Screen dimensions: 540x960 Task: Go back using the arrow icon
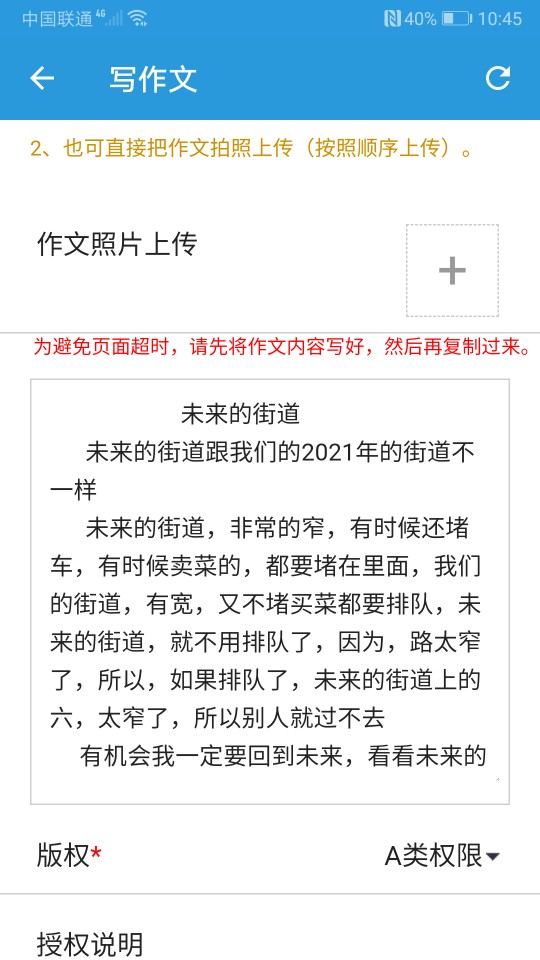coord(42,78)
